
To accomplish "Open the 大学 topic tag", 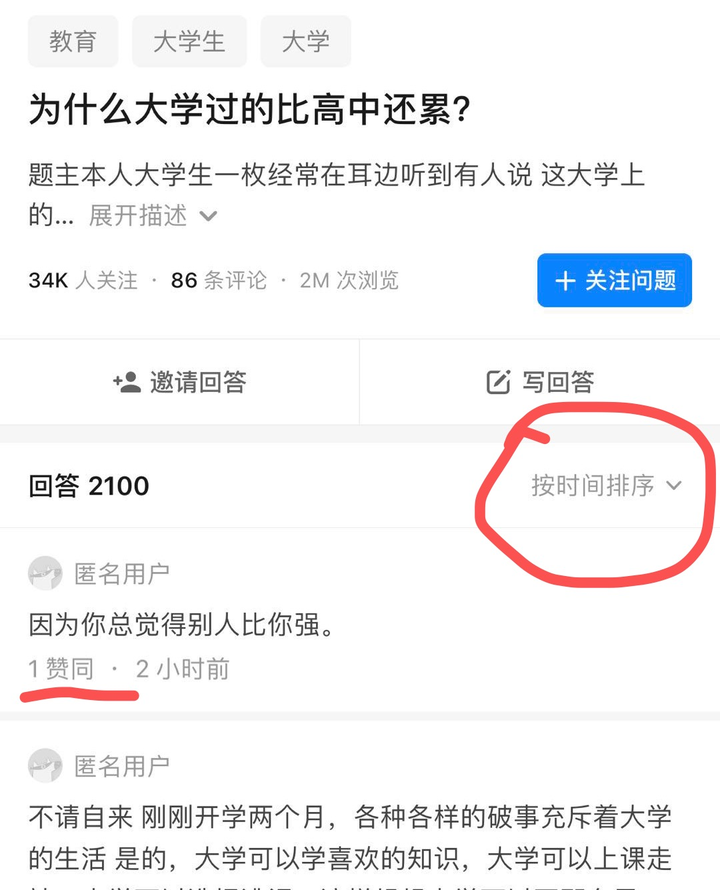I will pyautogui.click(x=305, y=41).
